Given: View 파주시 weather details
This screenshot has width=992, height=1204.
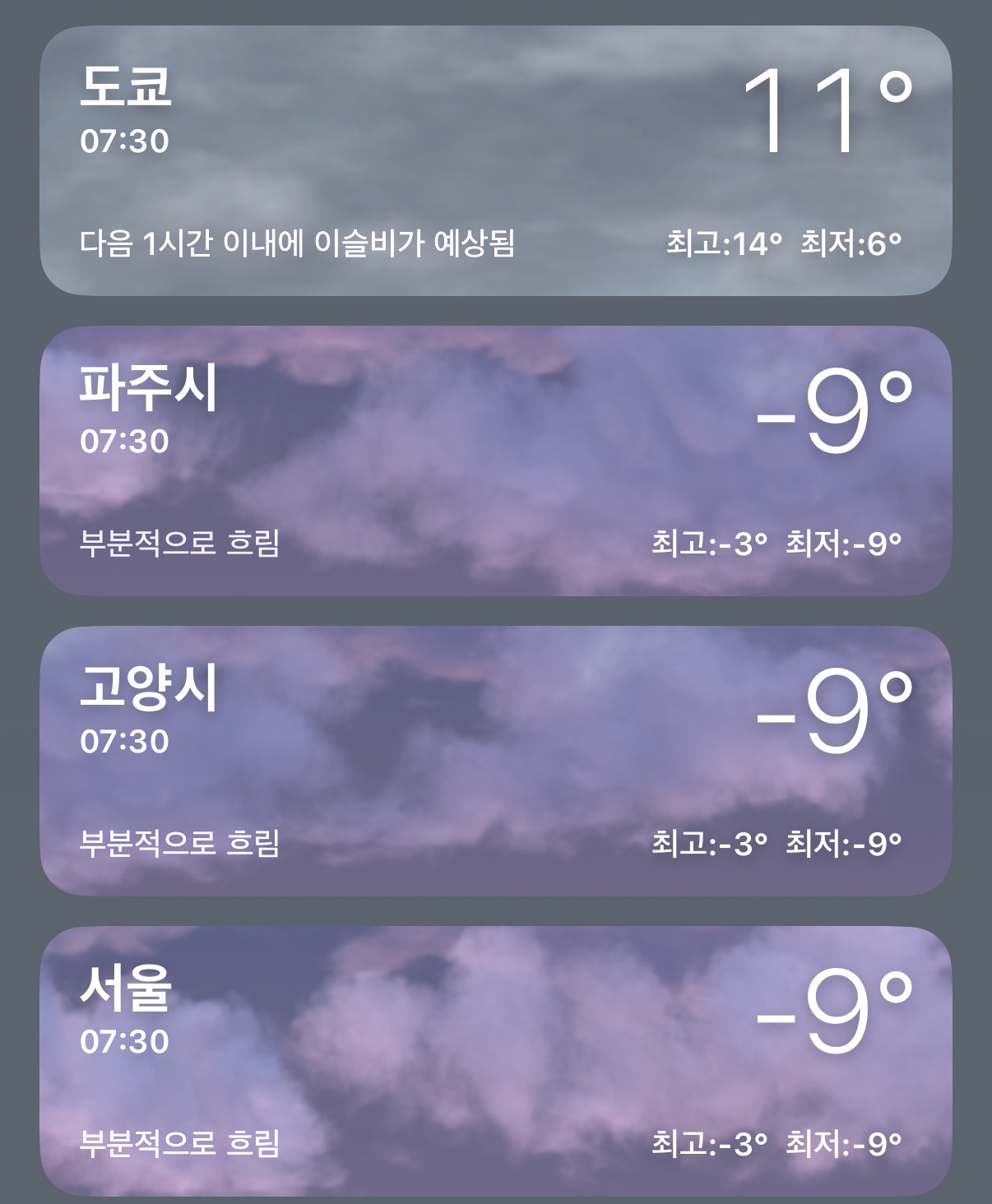Looking at the screenshot, I should 495,461.
